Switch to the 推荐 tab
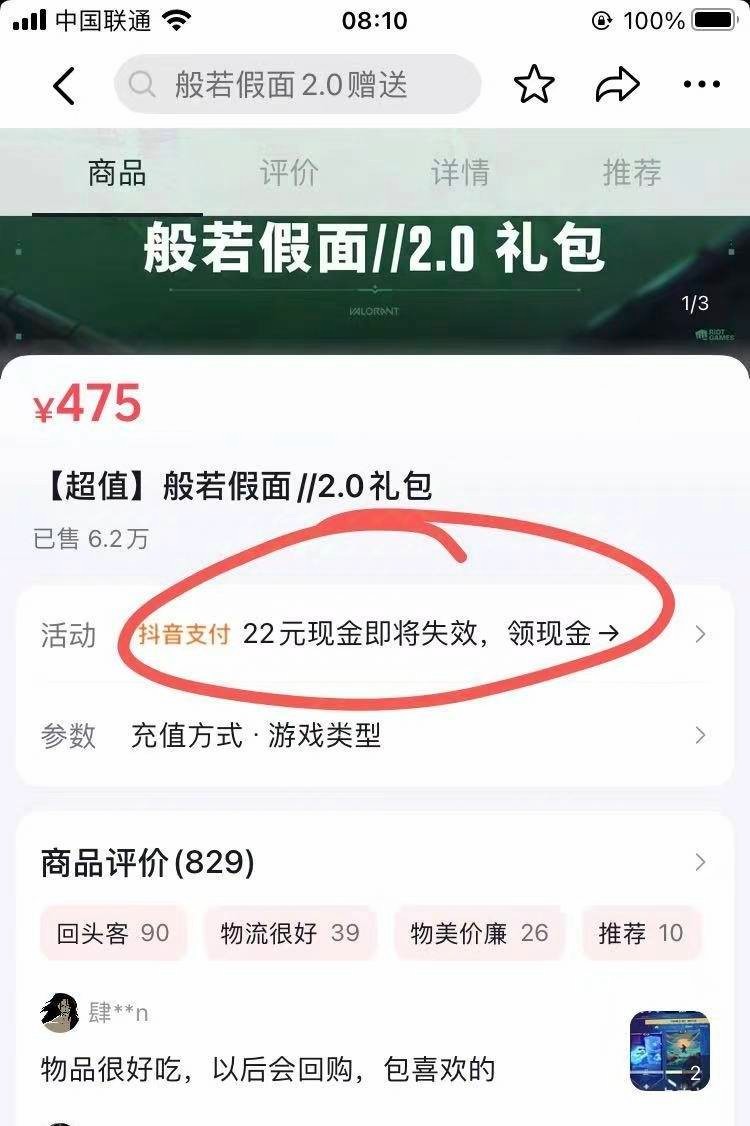This screenshot has height=1126, width=750. (x=632, y=173)
